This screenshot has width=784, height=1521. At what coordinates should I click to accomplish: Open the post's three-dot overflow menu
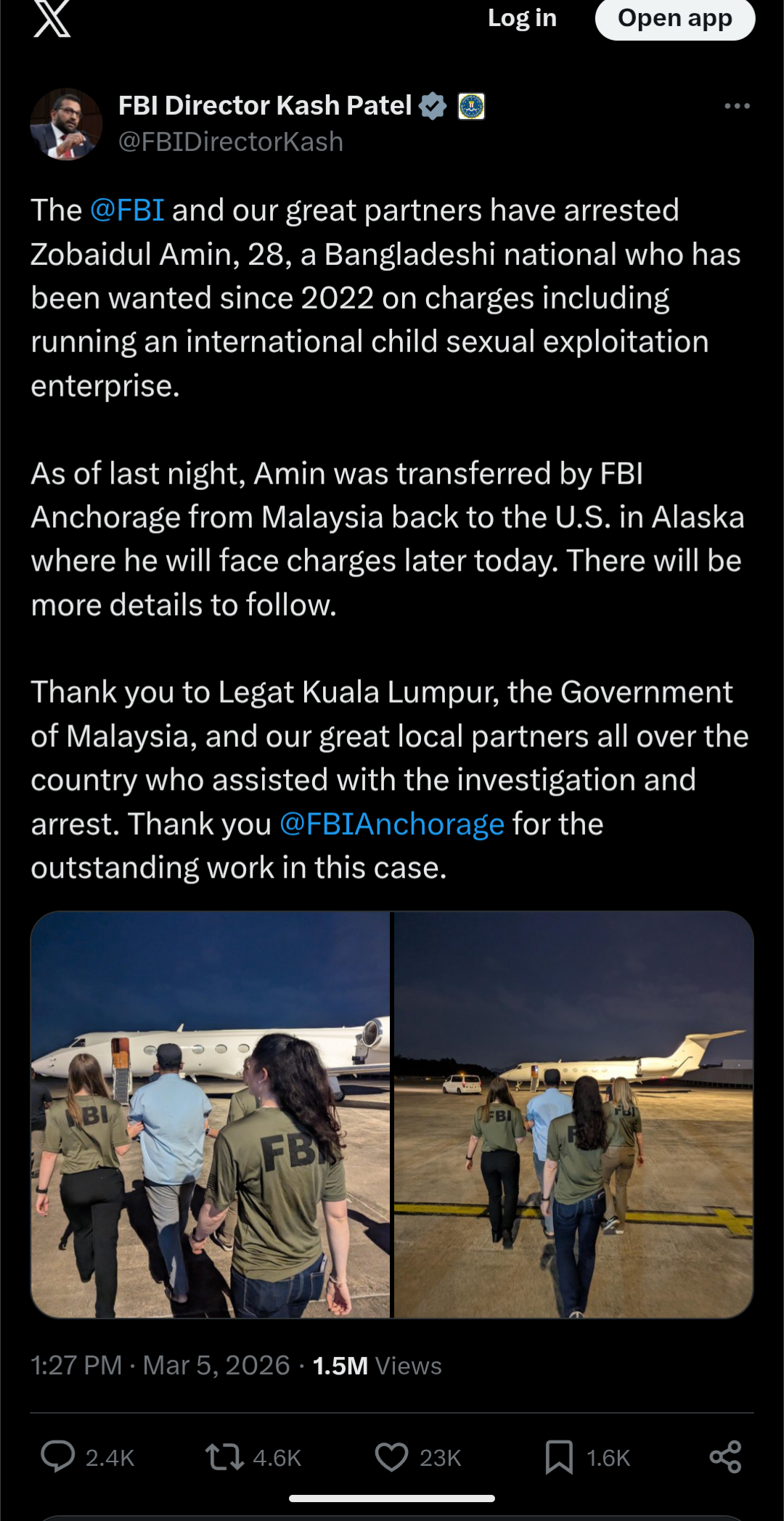tap(737, 107)
